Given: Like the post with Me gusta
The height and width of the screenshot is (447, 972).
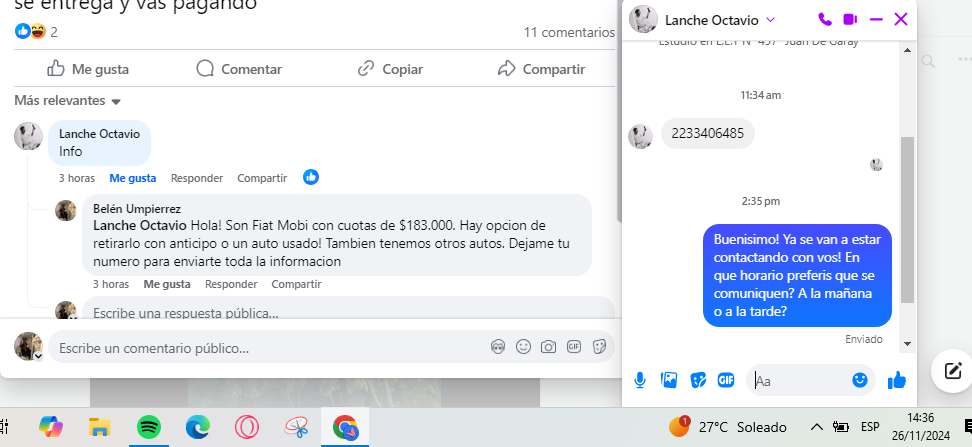Looking at the screenshot, I should pyautogui.click(x=88, y=69).
